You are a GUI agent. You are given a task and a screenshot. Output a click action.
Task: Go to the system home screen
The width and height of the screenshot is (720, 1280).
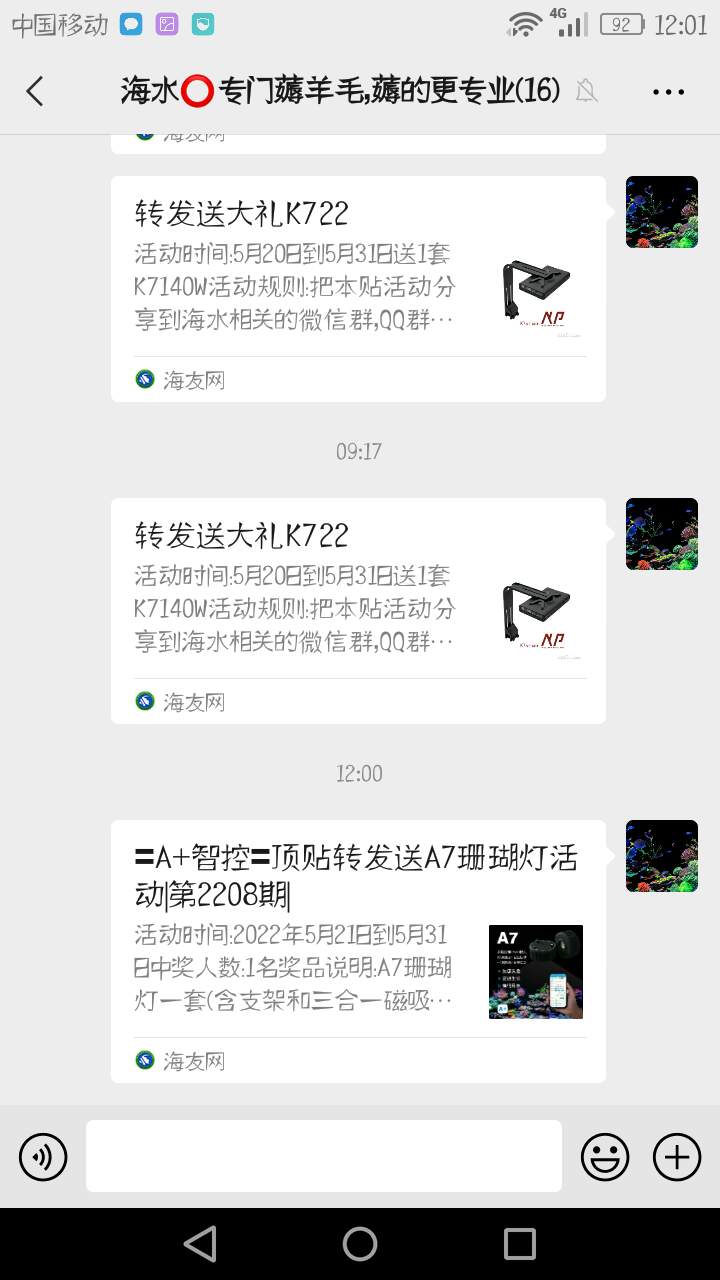tap(360, 1244)
